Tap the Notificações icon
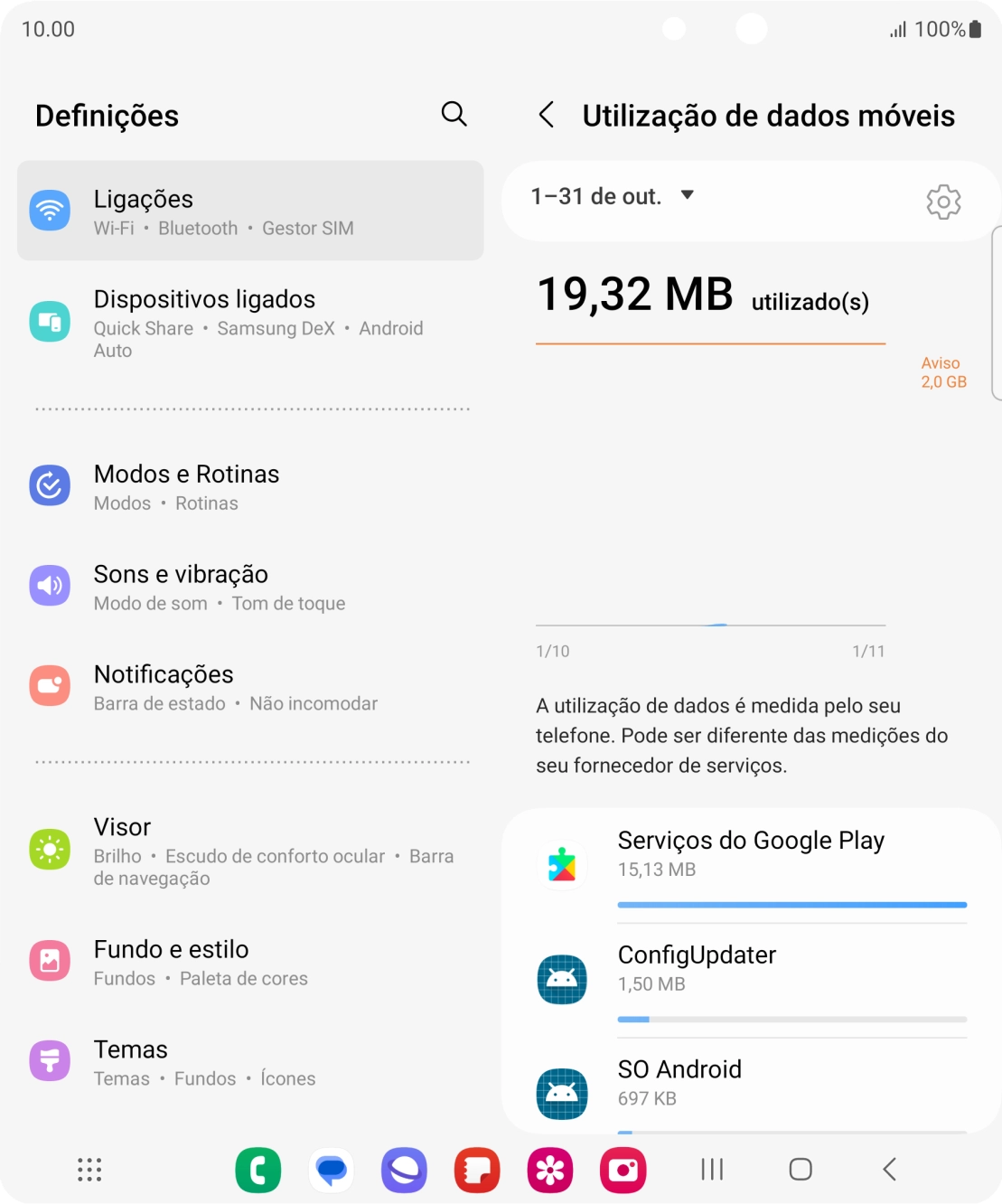This screenshot has width=1002, height=1204. point(51,685)
